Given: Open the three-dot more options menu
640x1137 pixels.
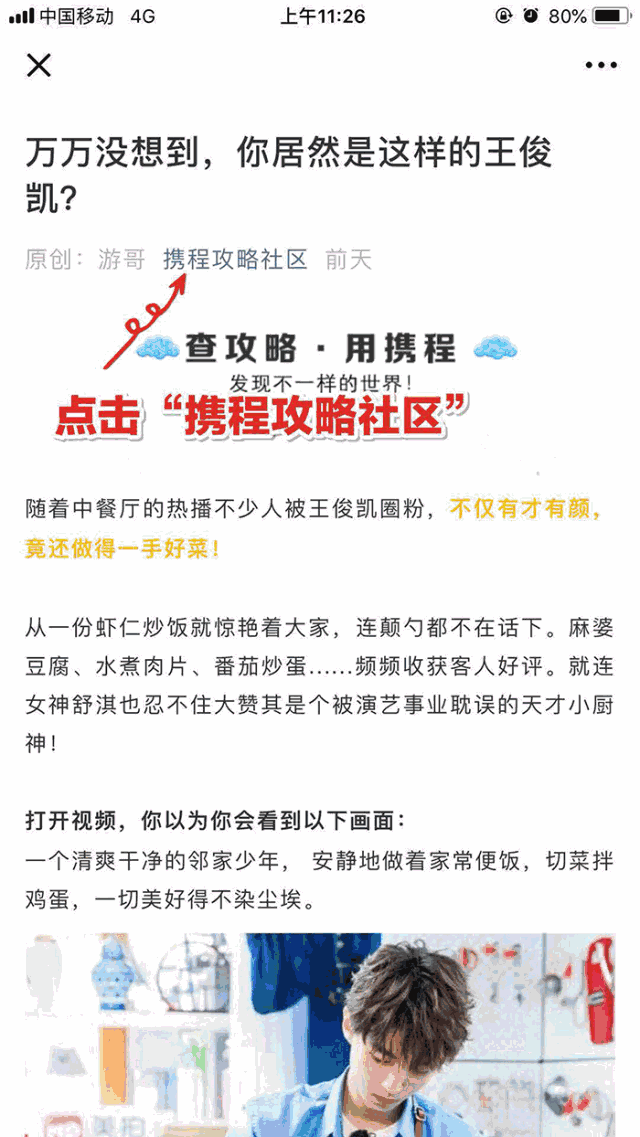Looking at the screenshot, I should tap(601, 65).
